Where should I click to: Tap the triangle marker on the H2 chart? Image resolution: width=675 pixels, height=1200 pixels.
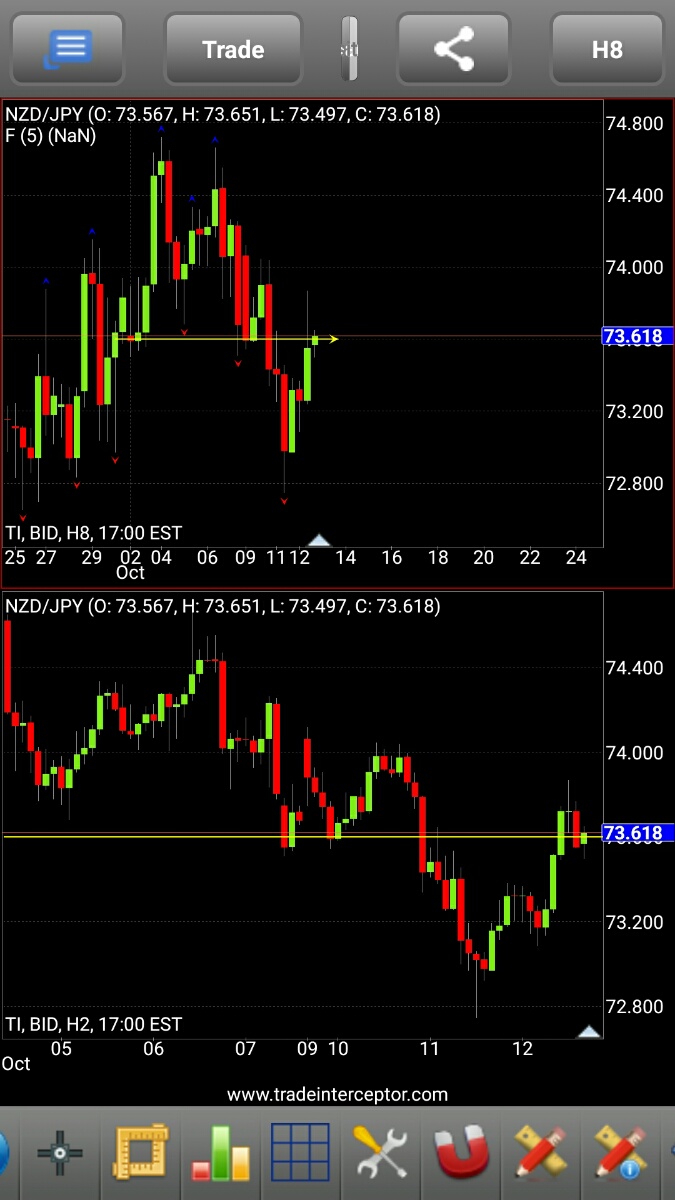coord(589,1031)
